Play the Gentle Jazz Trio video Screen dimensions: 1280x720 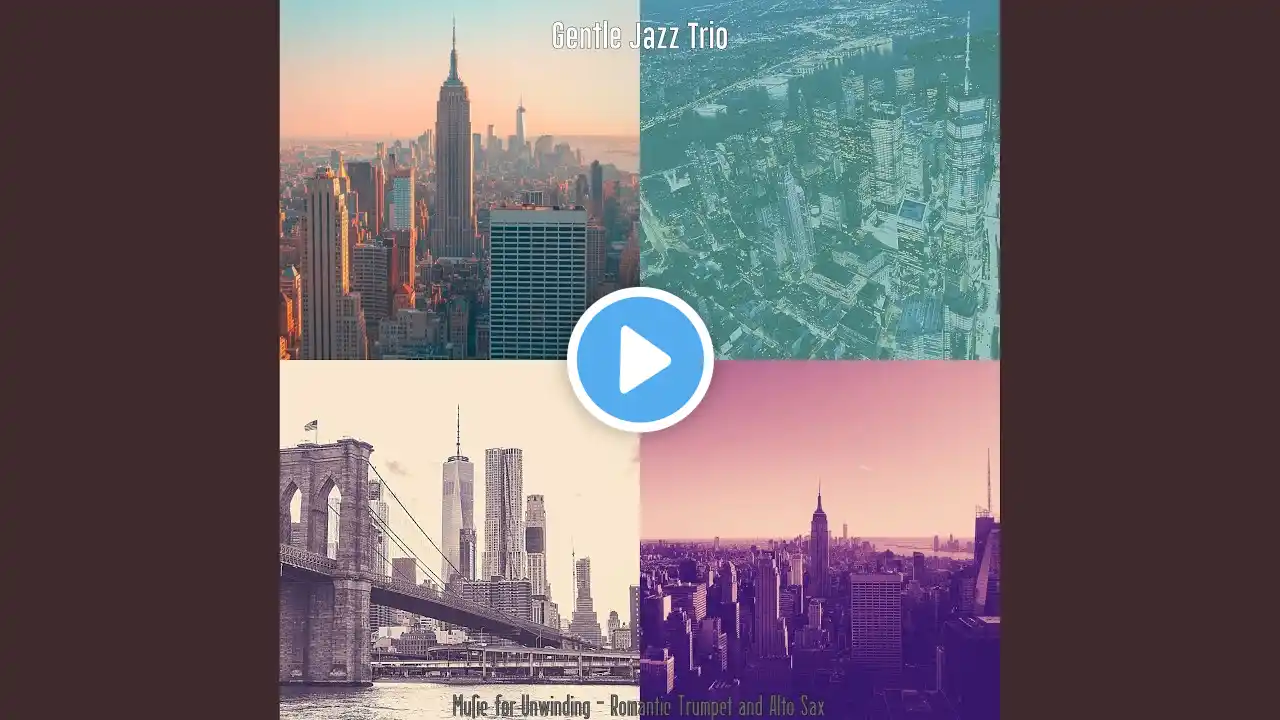[x=640, y=360]
